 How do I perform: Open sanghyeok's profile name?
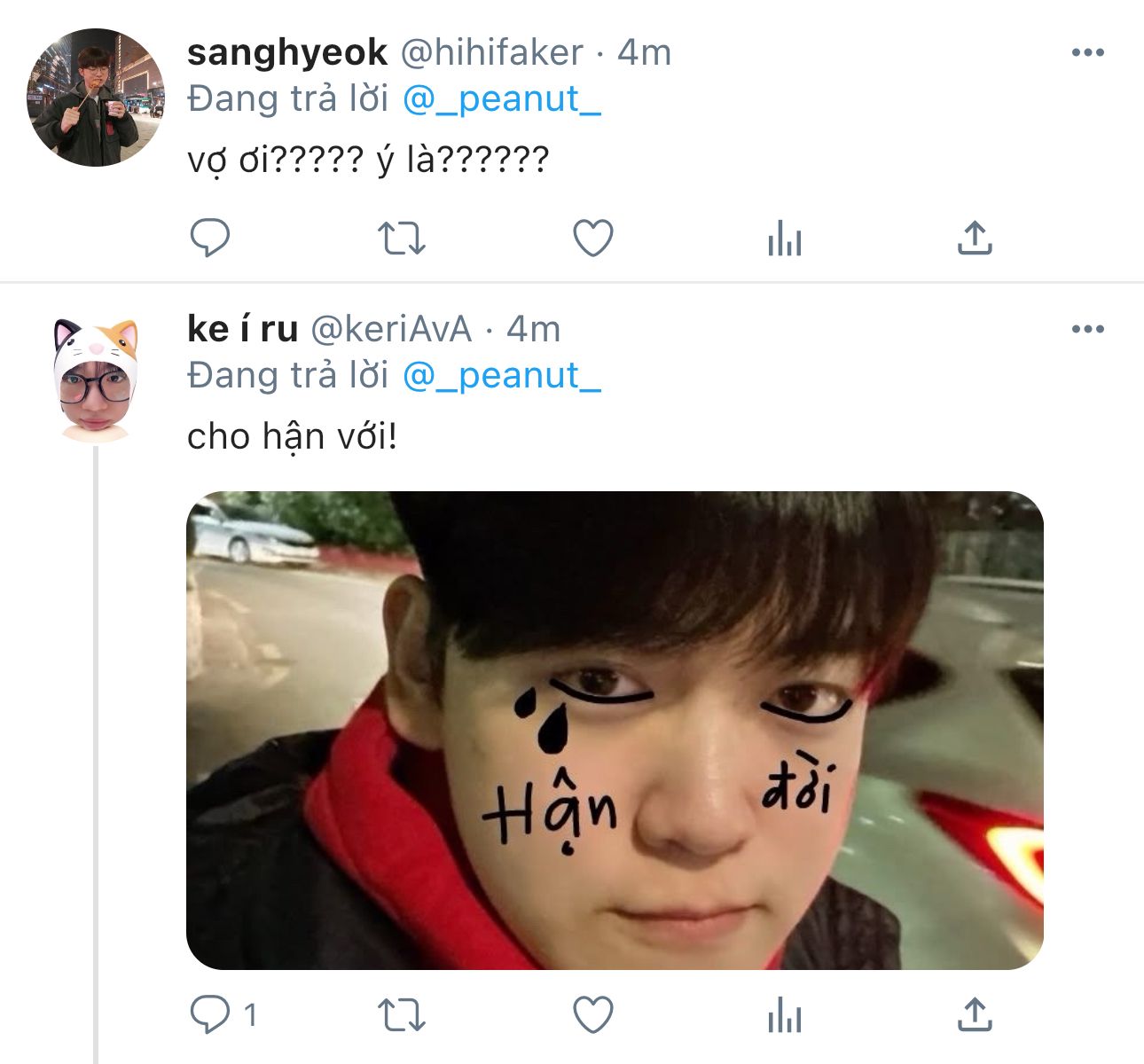pyautogui.click(x=287, y=53)
